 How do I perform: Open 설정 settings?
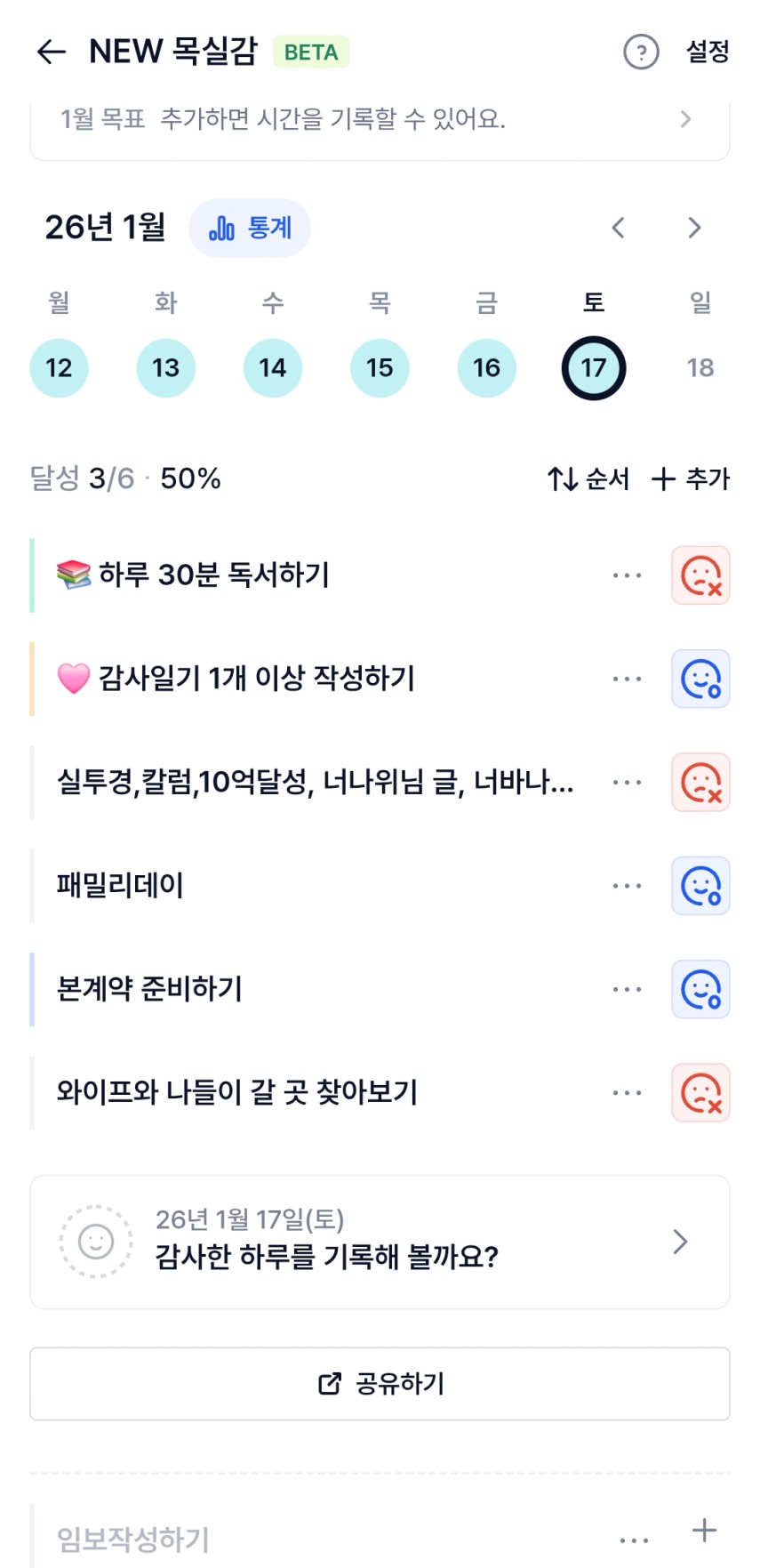click(708, 52)
